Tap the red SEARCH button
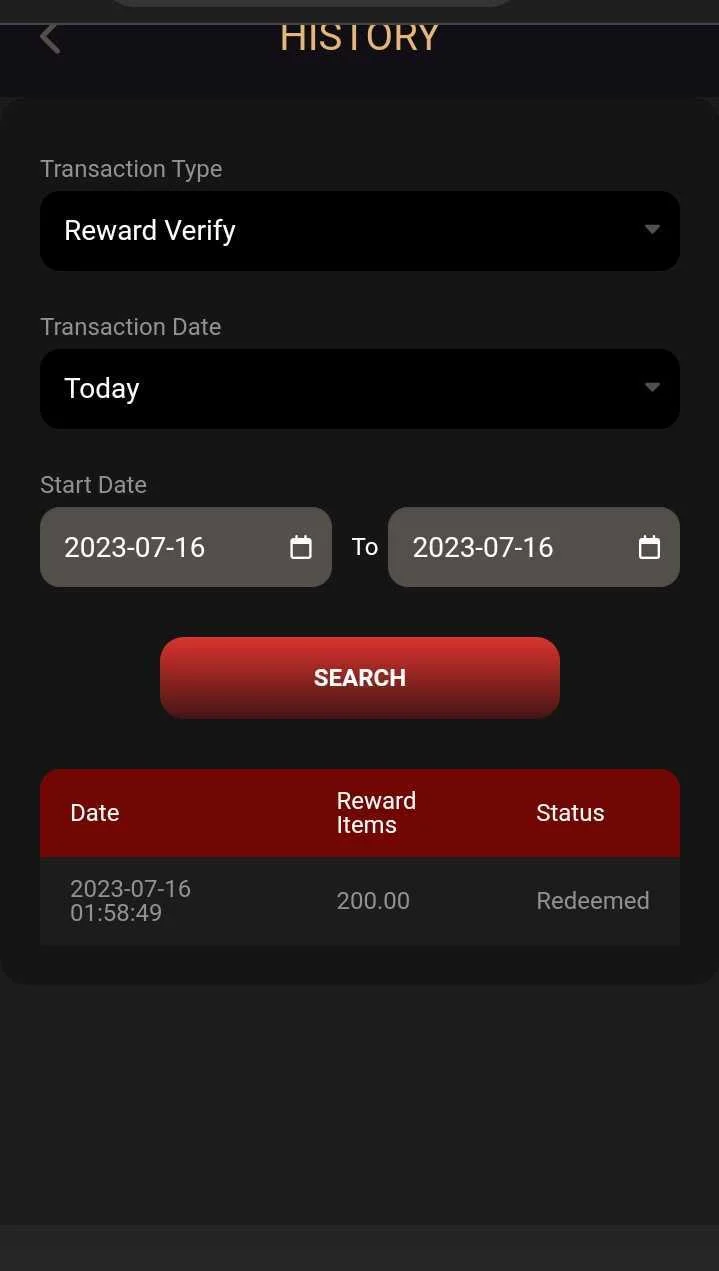The height and width of the screenshot is (1271, 719). tap(360, 678)
